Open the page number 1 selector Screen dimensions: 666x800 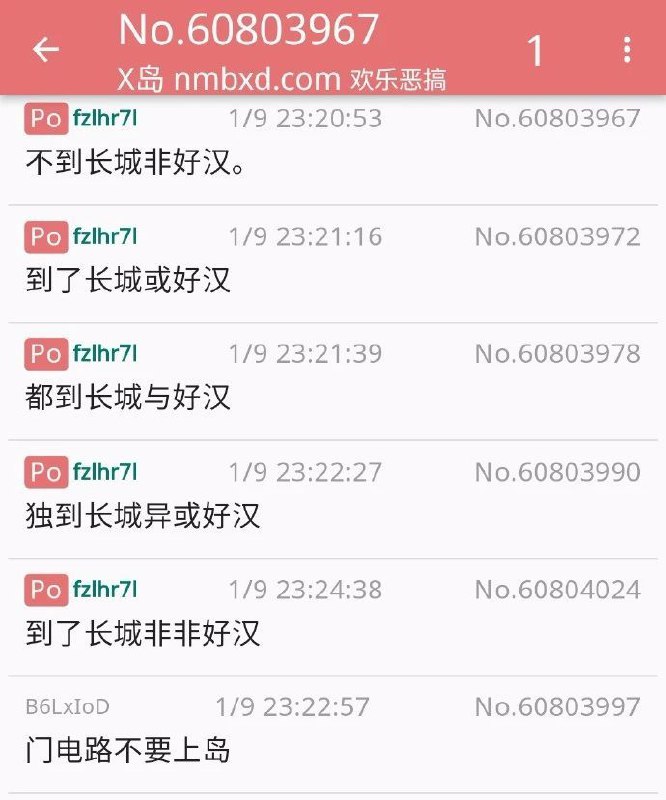(536, 50)
